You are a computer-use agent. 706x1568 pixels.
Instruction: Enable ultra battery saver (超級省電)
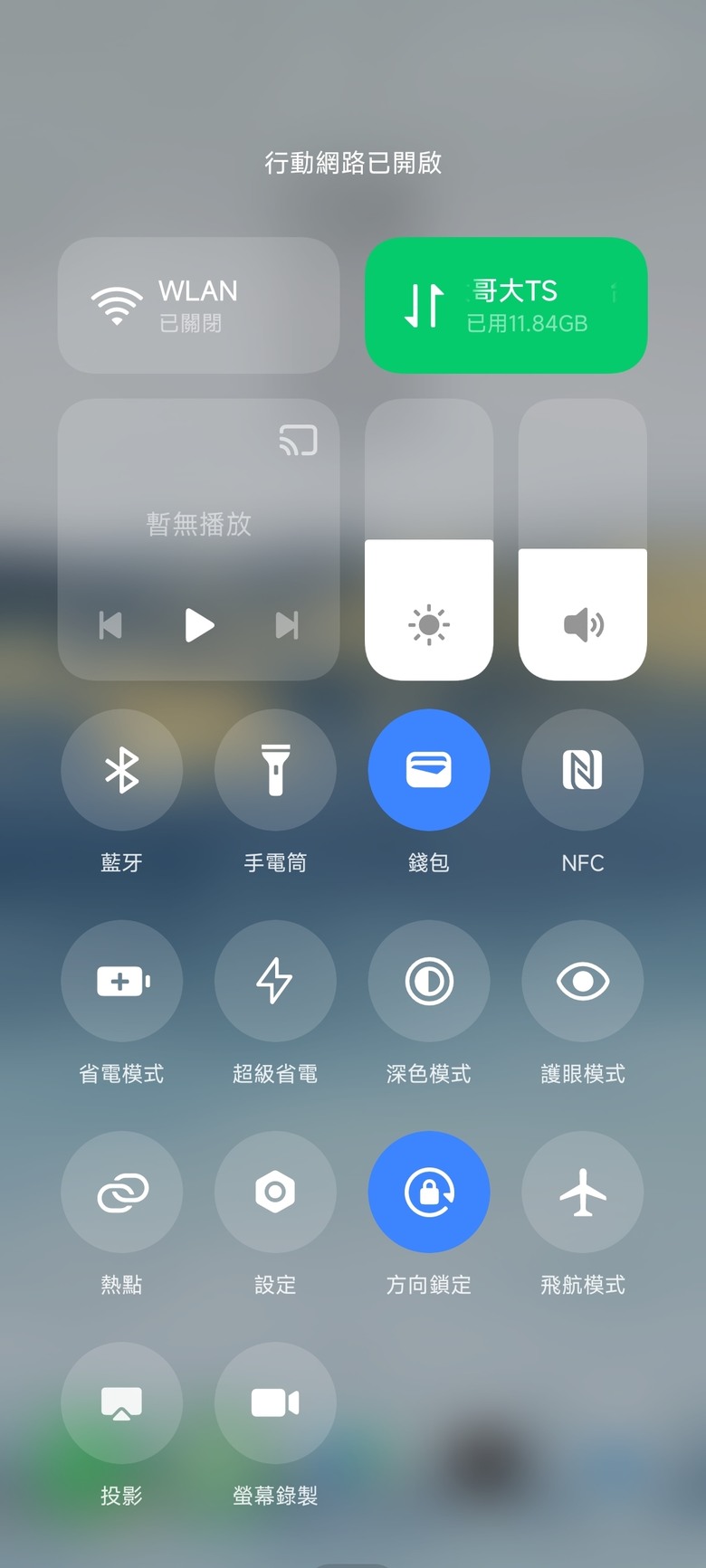[275, 981]
